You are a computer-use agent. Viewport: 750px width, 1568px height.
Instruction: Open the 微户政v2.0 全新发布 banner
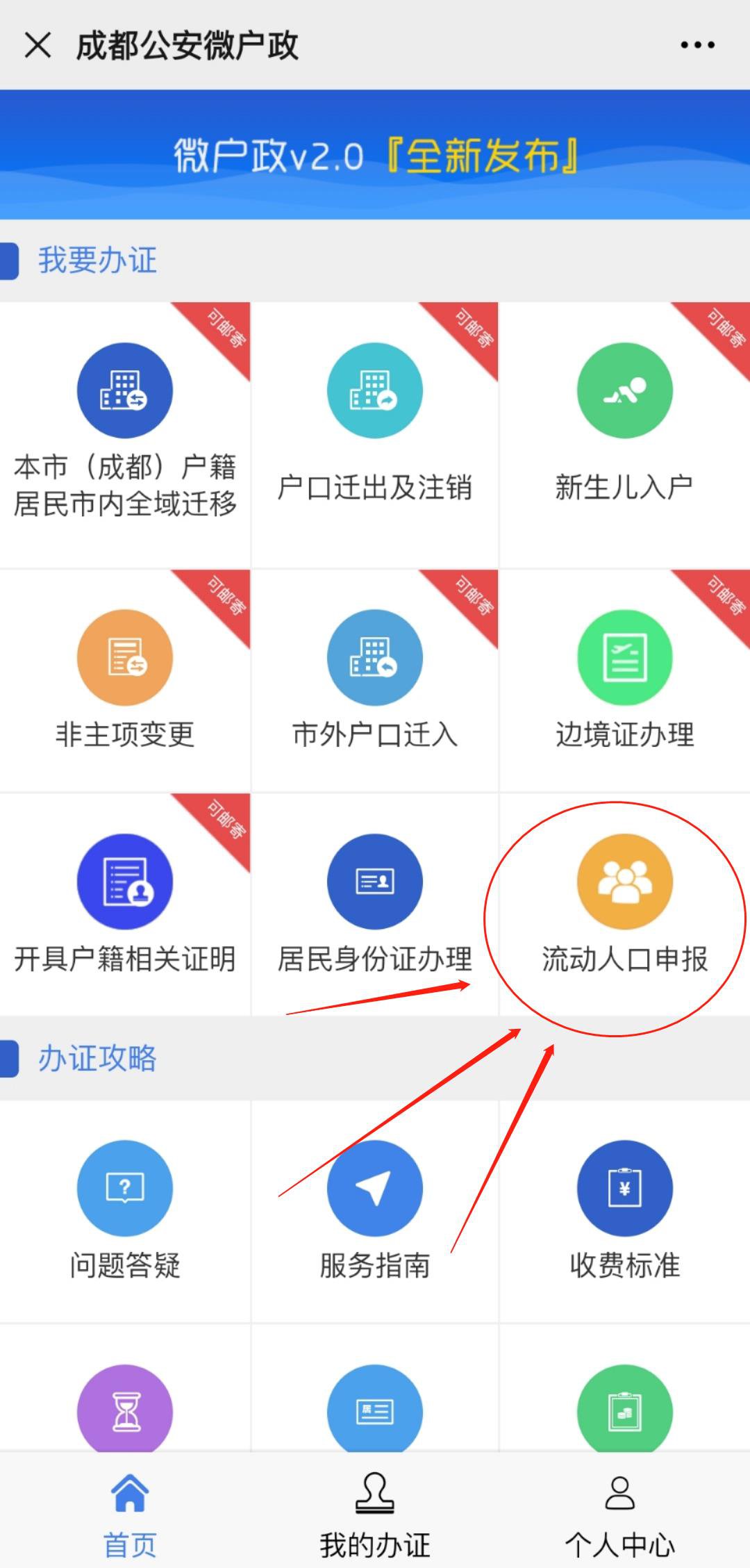point(375,154)
